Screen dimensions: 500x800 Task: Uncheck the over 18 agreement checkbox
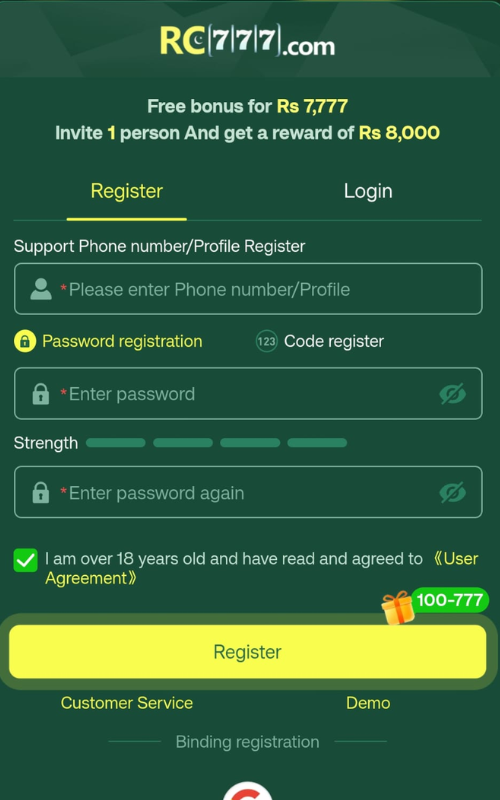(26, 560)
